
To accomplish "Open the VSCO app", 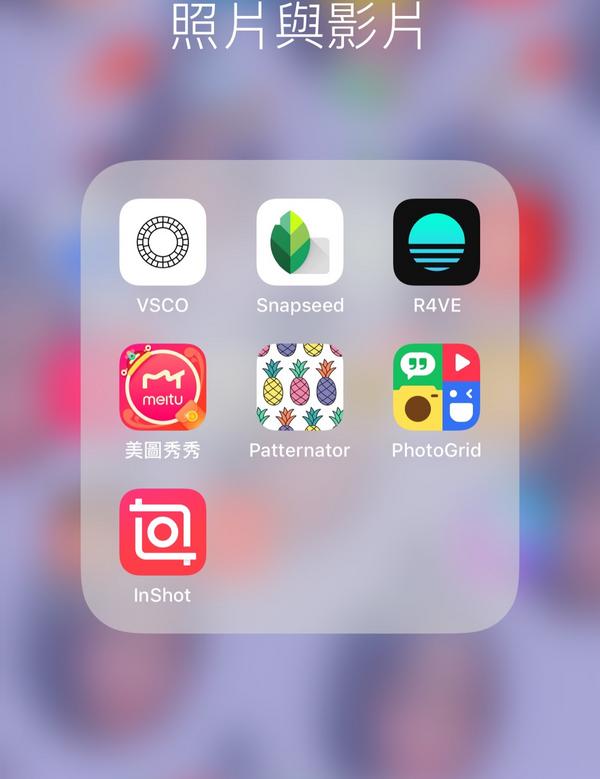I will tap(162, 242).
